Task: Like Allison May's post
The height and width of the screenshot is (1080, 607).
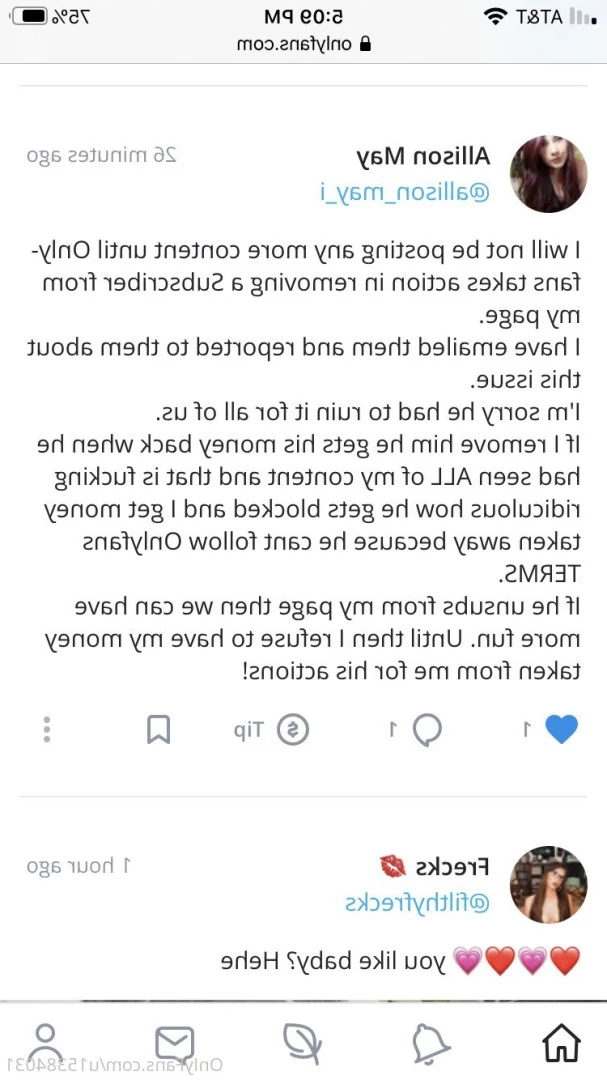Action: coord(561,729)
